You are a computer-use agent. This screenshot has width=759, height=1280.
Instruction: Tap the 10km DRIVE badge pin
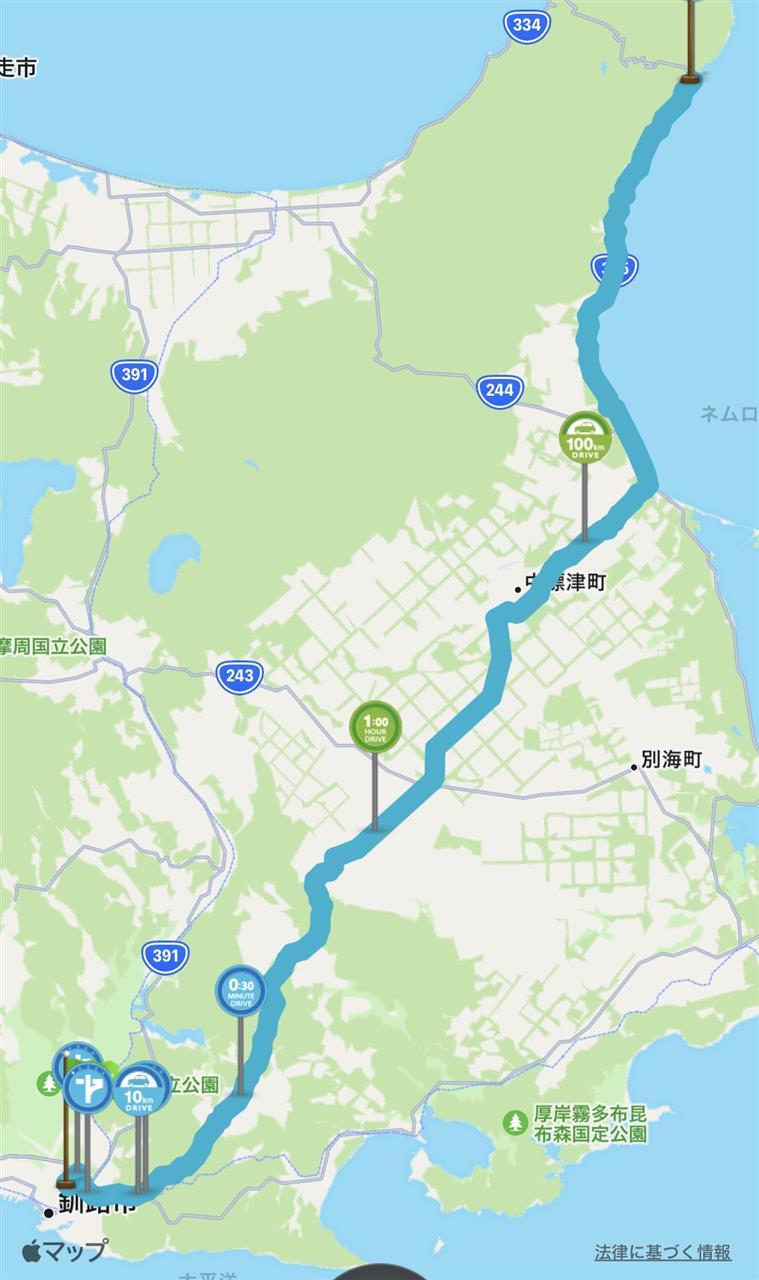141,1088
